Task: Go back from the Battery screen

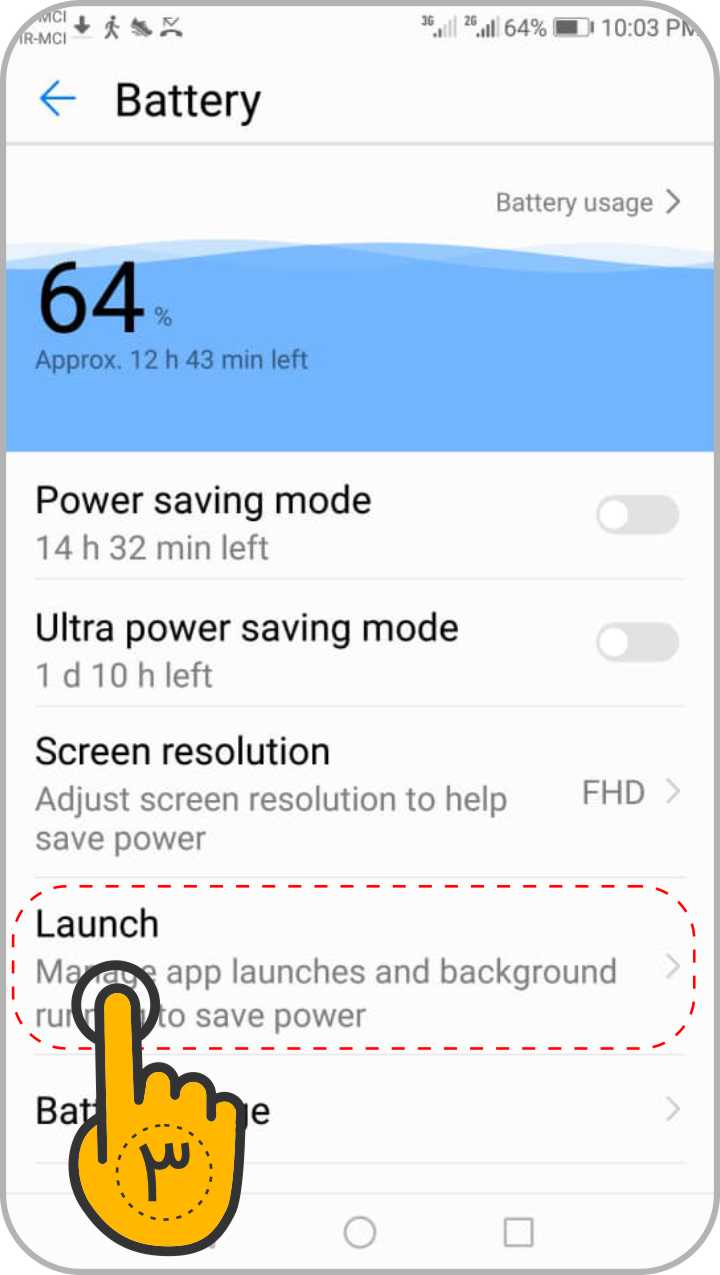Action: coord(58,99)
